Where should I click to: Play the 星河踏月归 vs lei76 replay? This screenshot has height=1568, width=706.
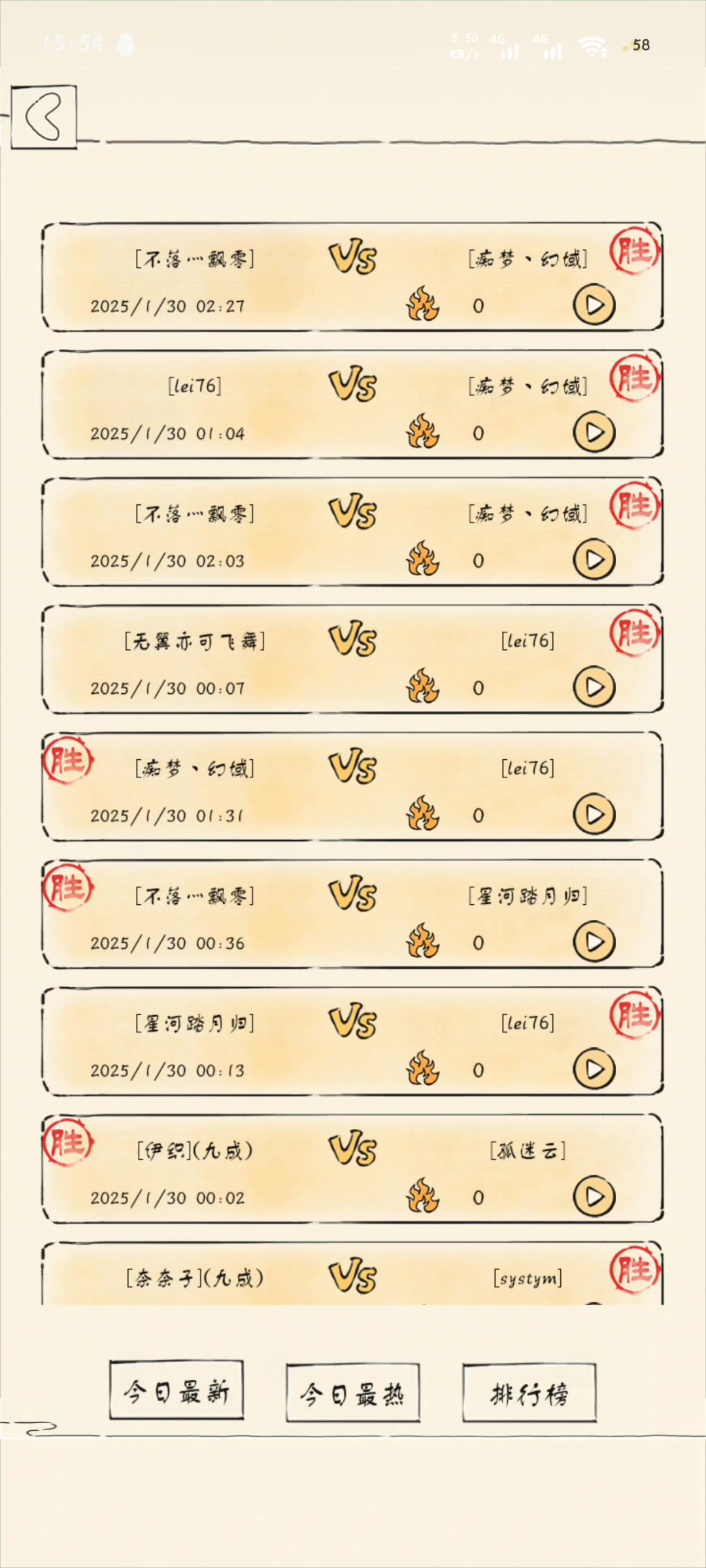coord(594,1070)
